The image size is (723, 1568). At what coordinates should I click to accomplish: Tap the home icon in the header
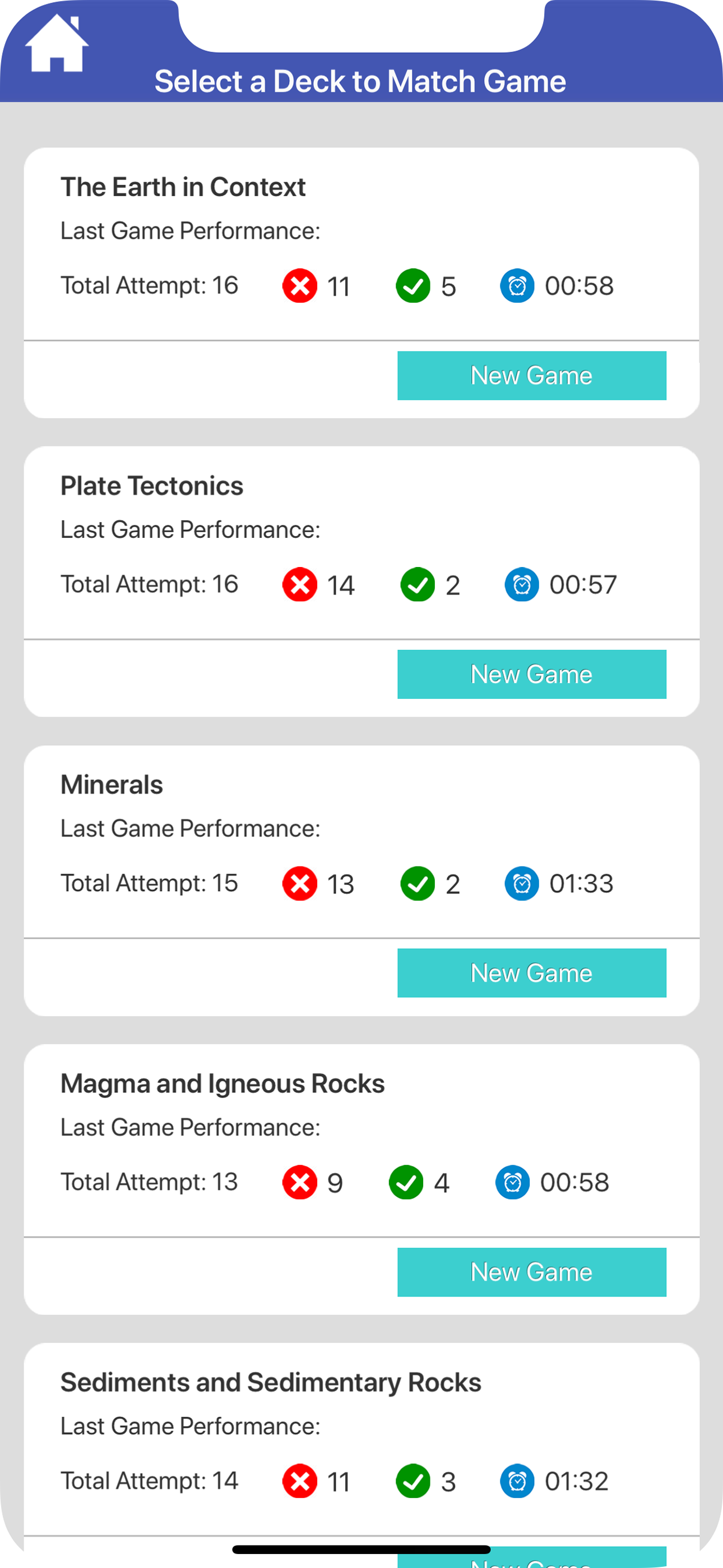point(59,44)
